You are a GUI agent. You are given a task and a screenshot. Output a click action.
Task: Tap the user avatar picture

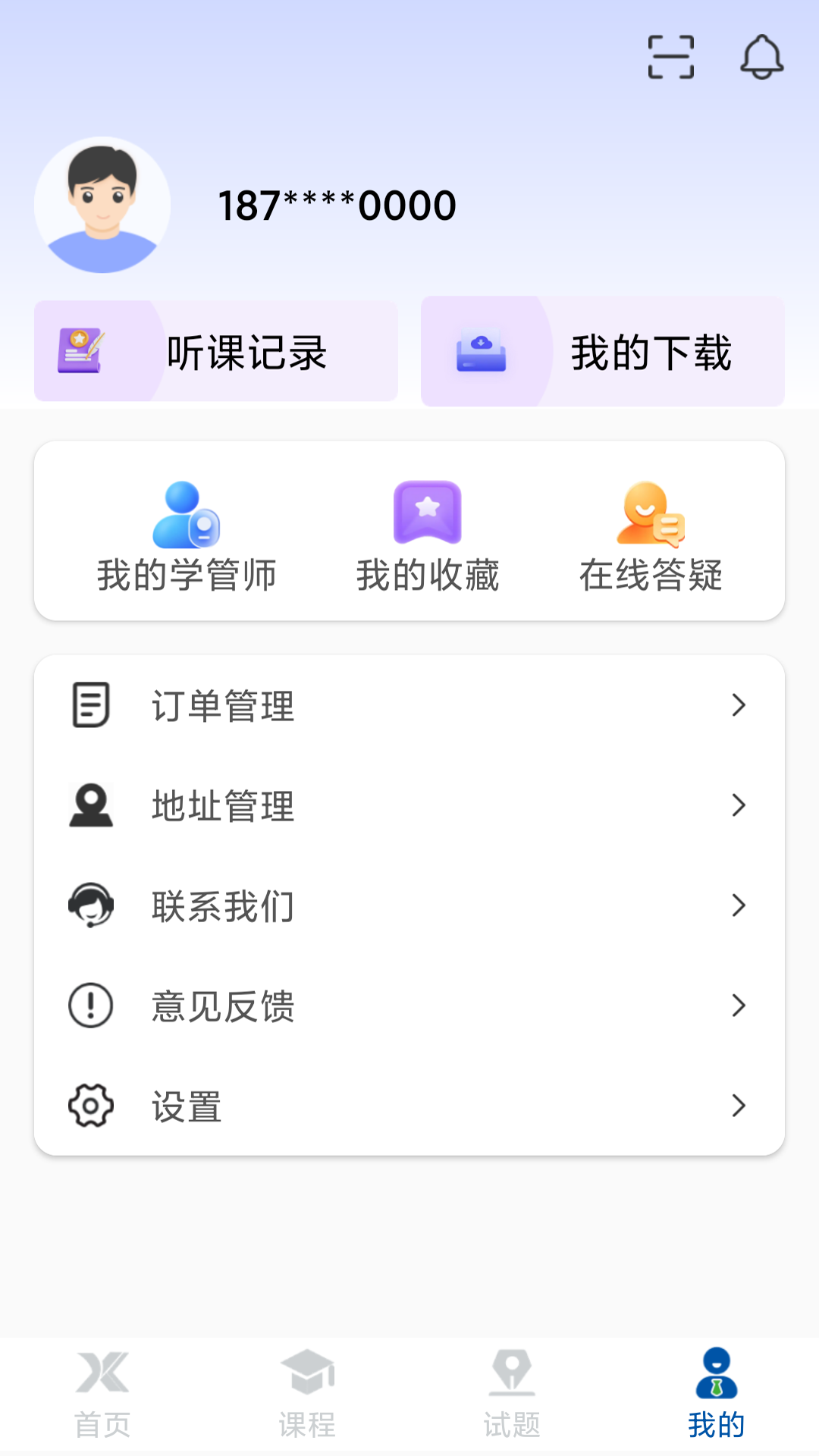tap(104, 206)
